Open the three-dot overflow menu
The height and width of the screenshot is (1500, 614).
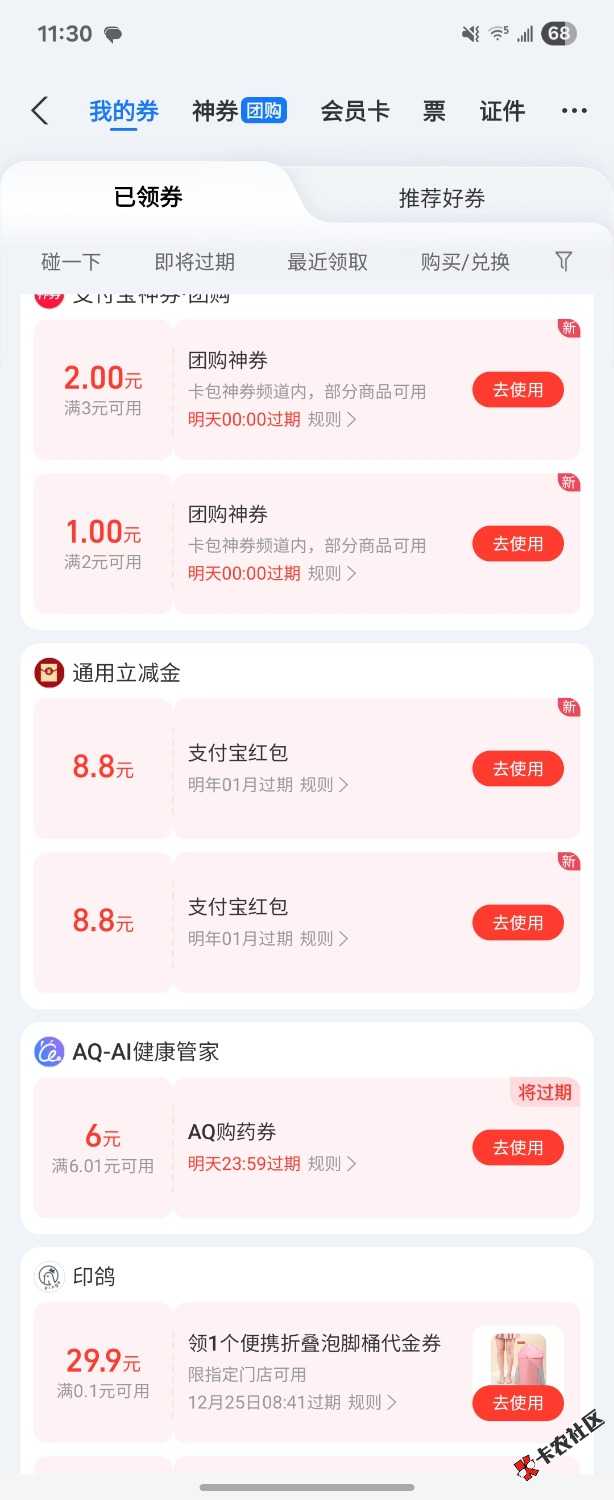pos(574,111)
